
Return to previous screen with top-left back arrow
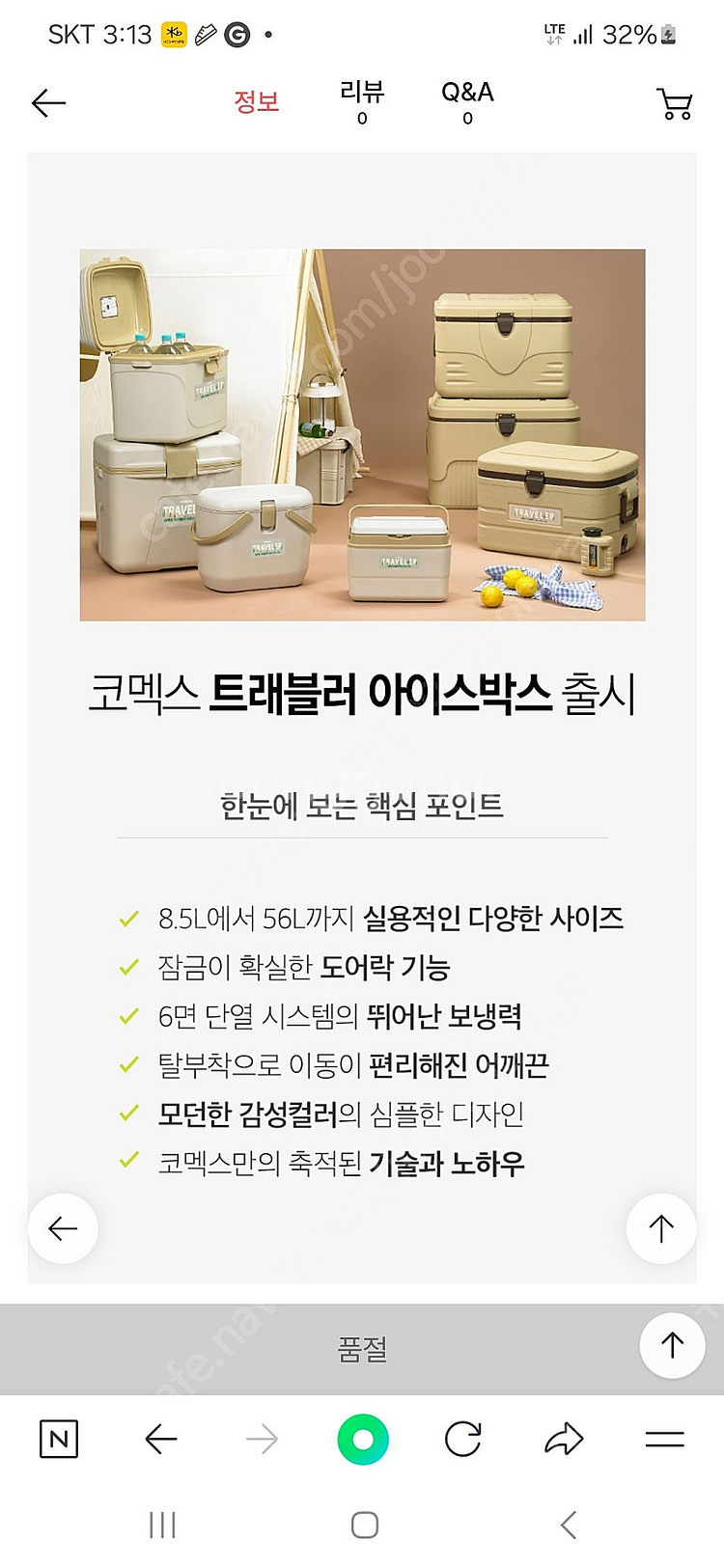tap(48, 103)
